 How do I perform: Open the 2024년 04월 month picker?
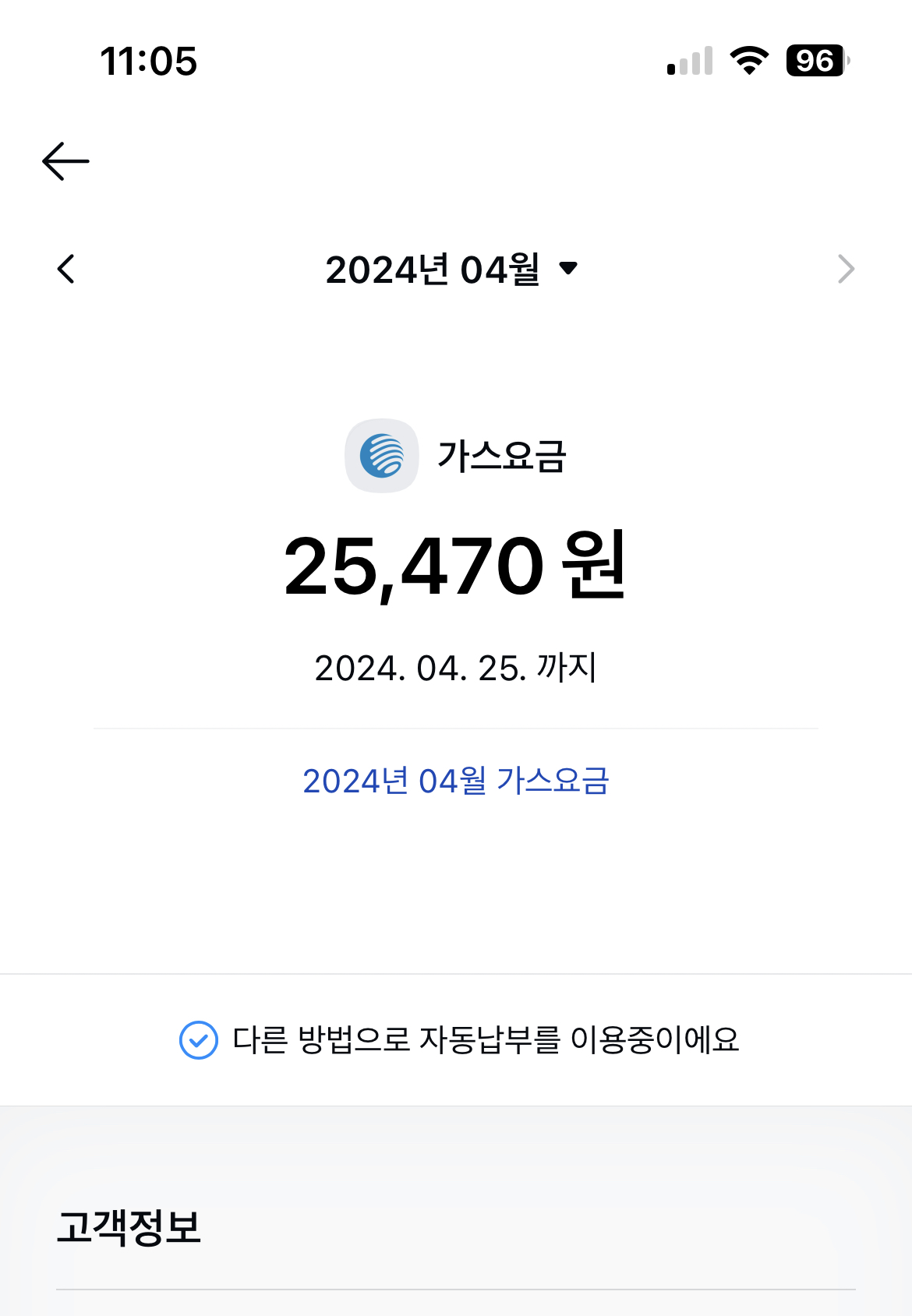click(x=451, y=270)
